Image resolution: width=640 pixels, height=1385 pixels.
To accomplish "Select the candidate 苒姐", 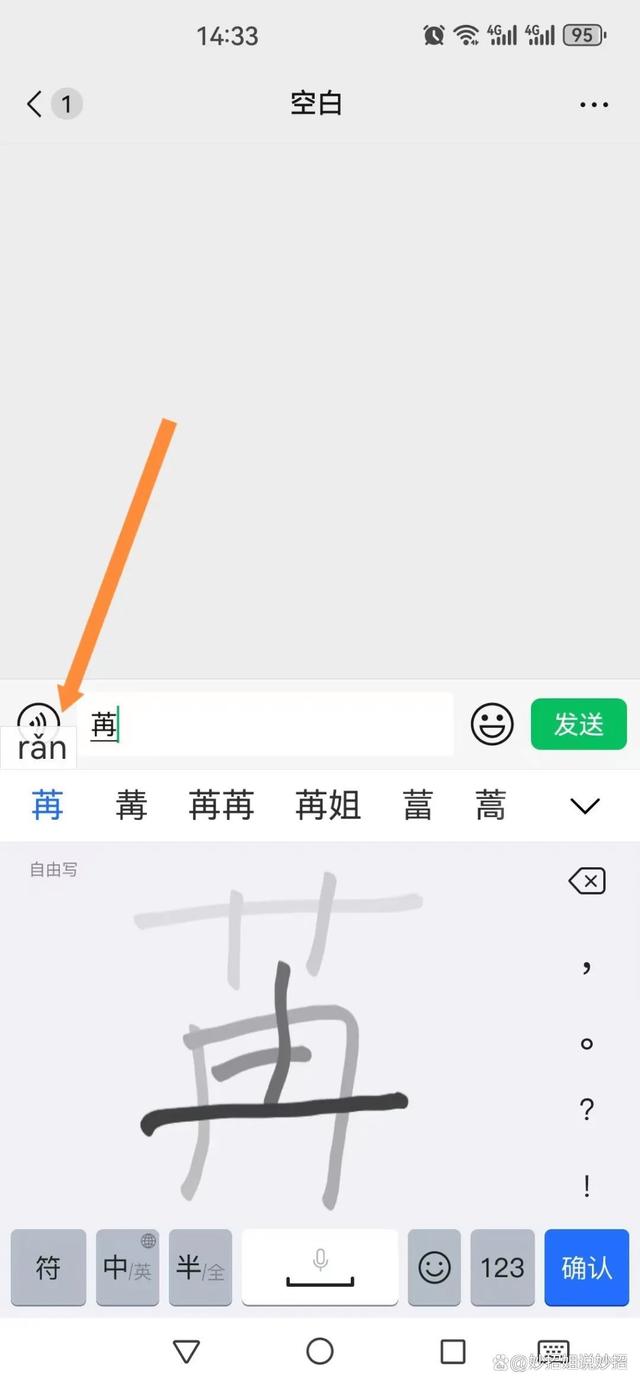I will coord(328,805).
